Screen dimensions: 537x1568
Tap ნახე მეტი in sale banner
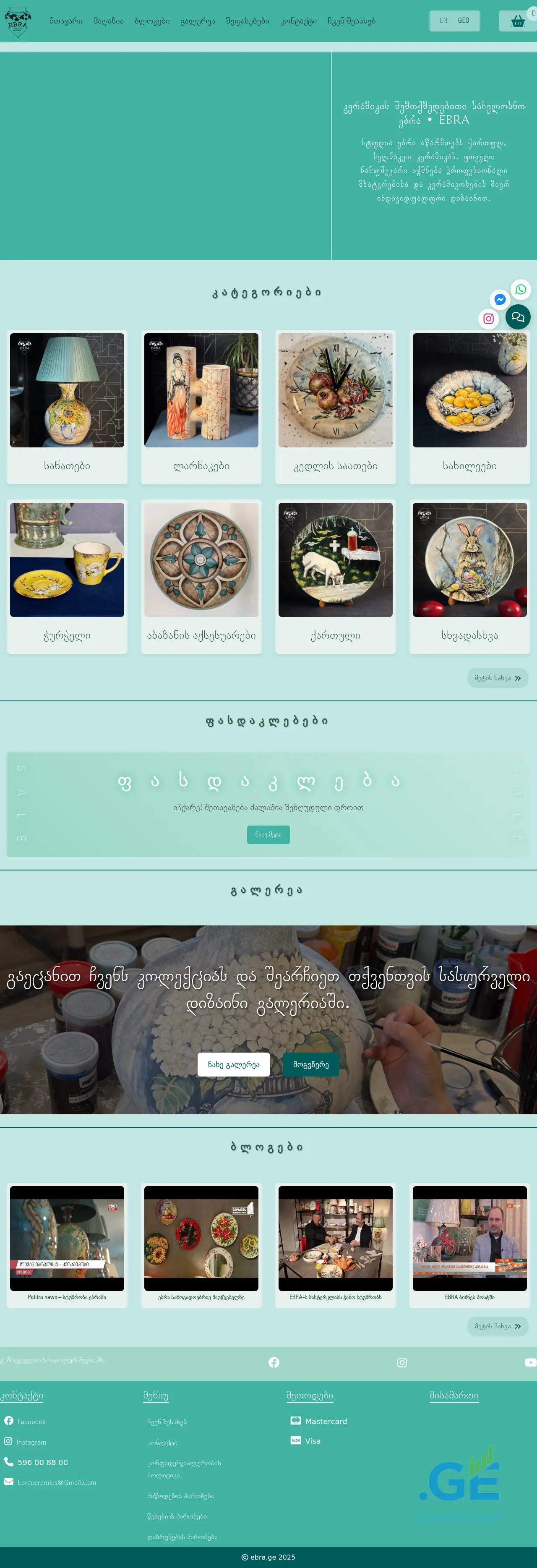coord(268,834)
